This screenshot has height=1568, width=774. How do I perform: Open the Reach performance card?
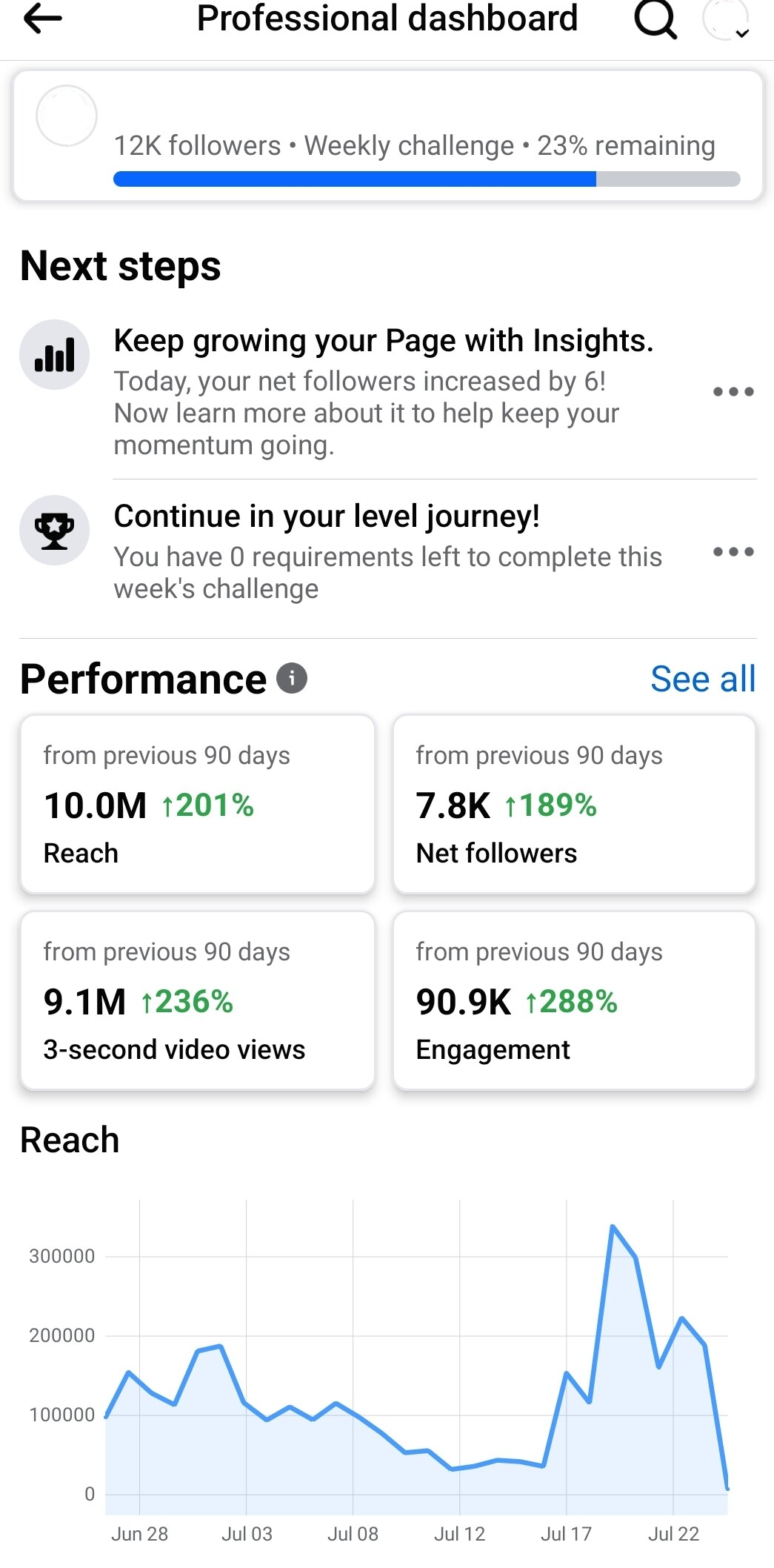[x=198, y=804]
